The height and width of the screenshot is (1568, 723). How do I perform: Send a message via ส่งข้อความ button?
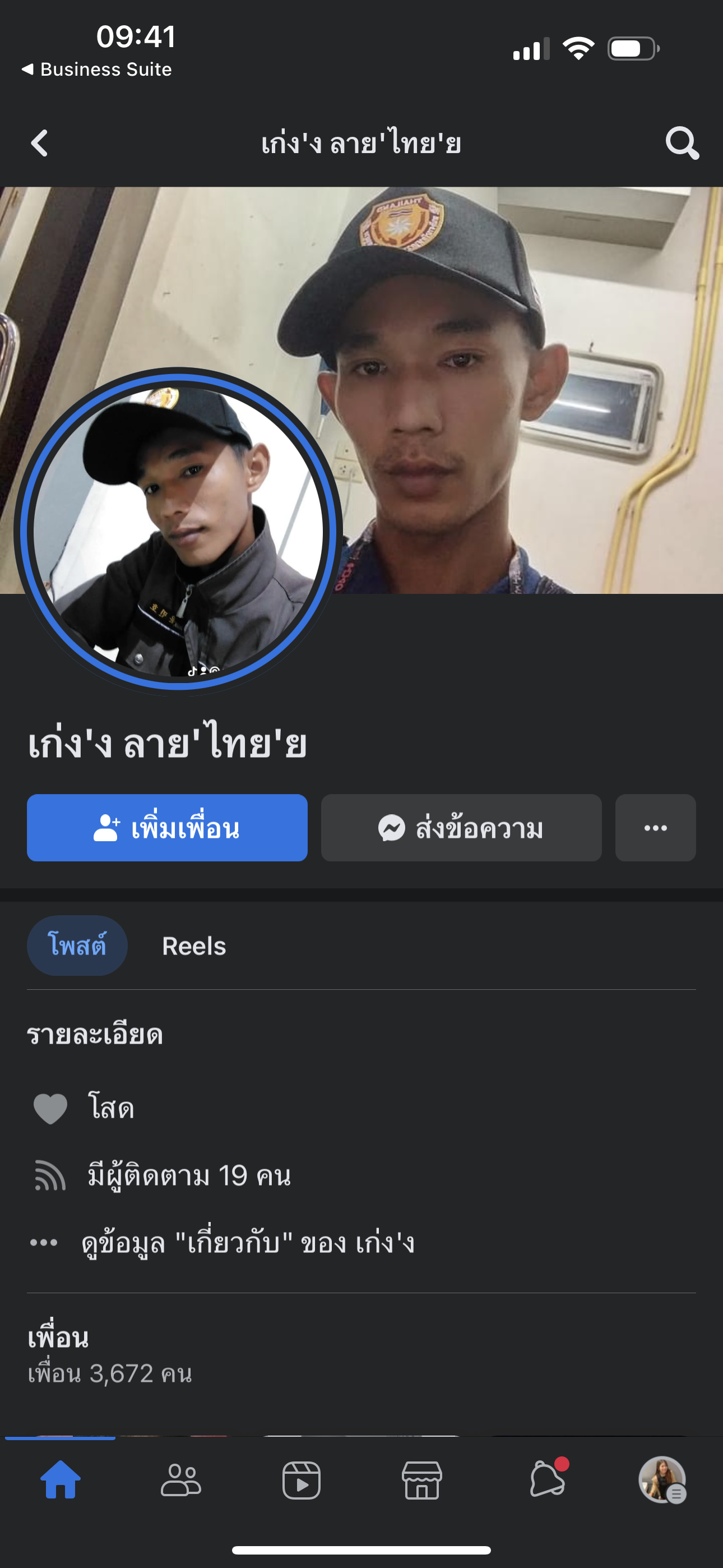461,828
